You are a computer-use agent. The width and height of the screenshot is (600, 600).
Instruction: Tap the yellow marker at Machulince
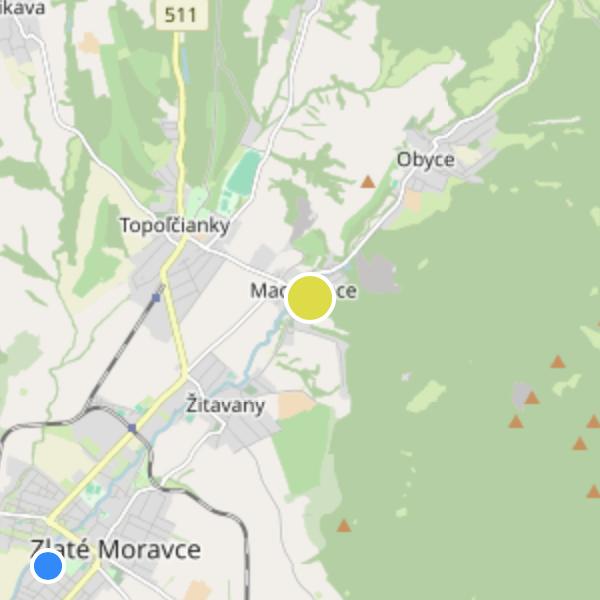click(x=310, y=298)
